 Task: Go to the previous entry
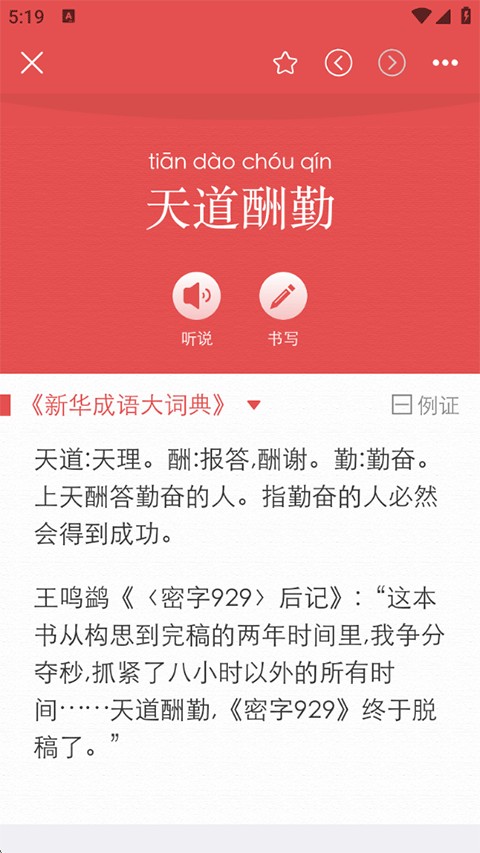(339, 63)
